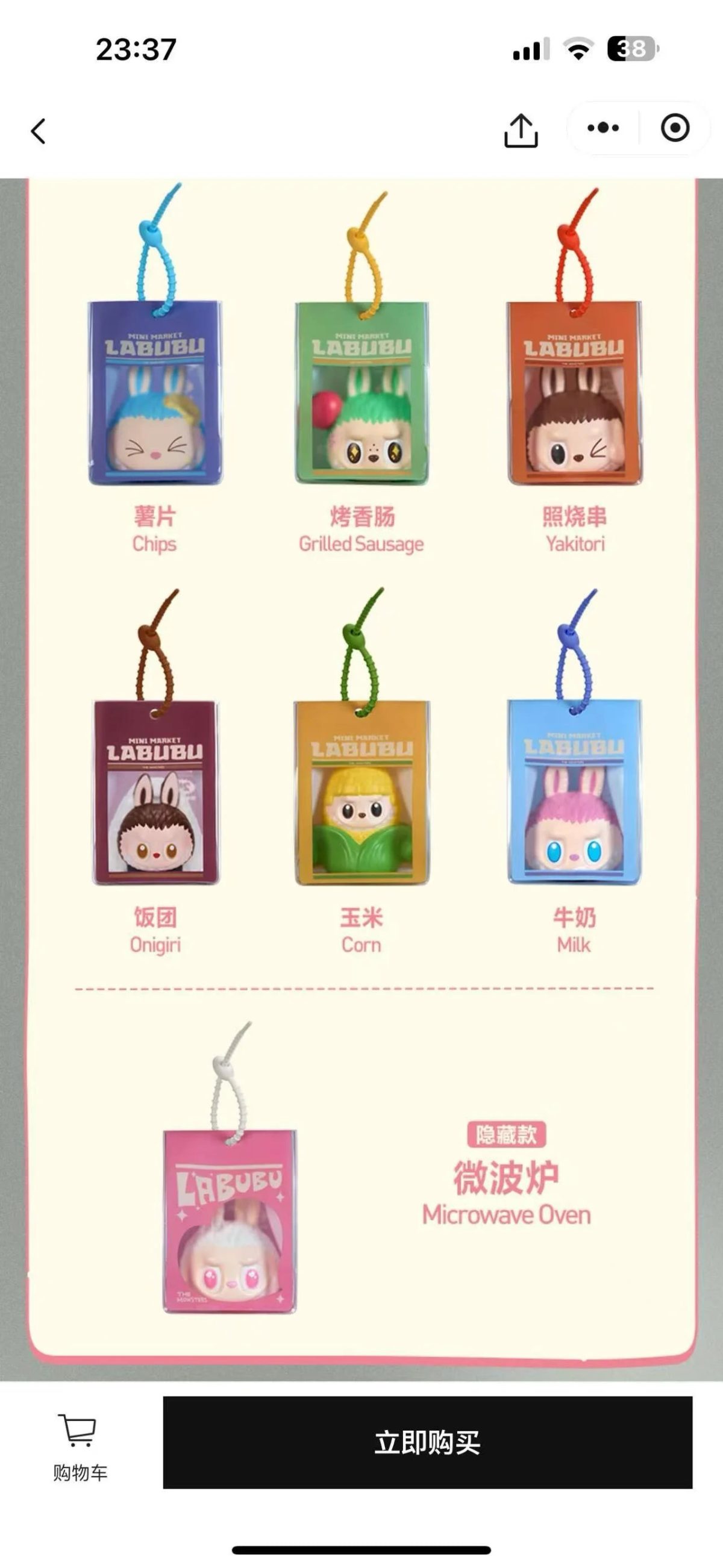
Task: Go back to the previous page
Action: click(39, 131)
